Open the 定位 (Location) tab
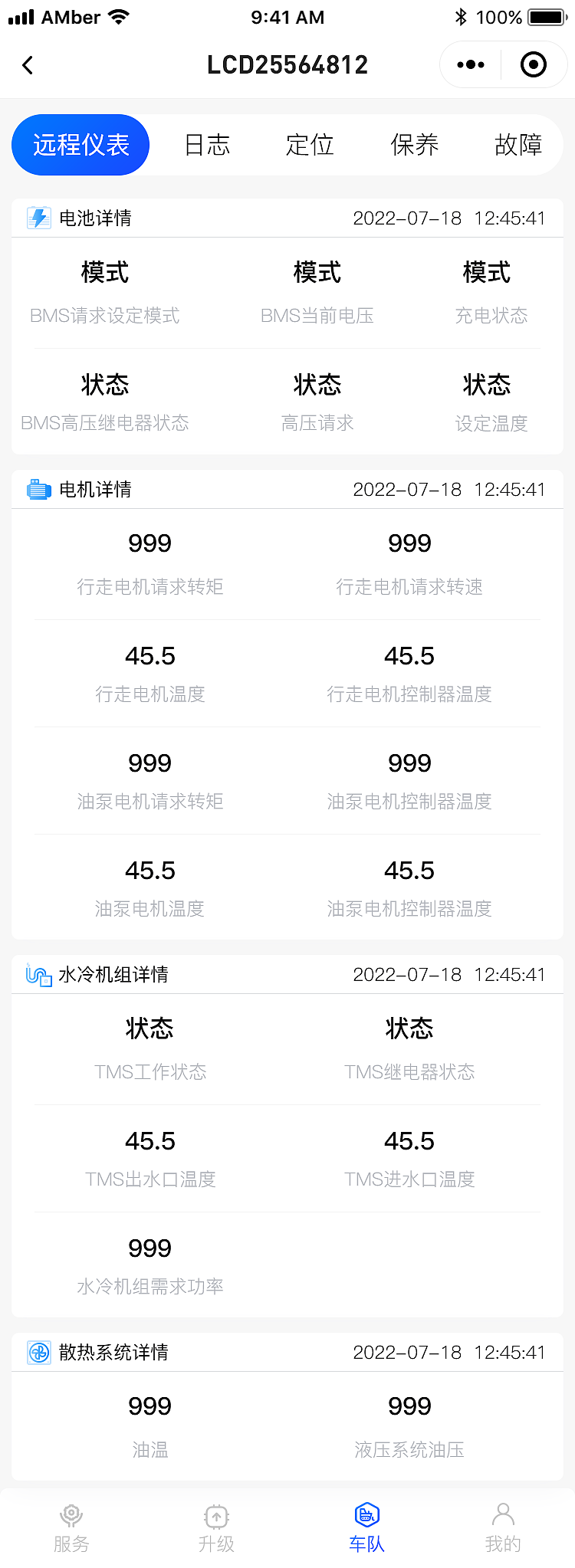 pos(310,145)
